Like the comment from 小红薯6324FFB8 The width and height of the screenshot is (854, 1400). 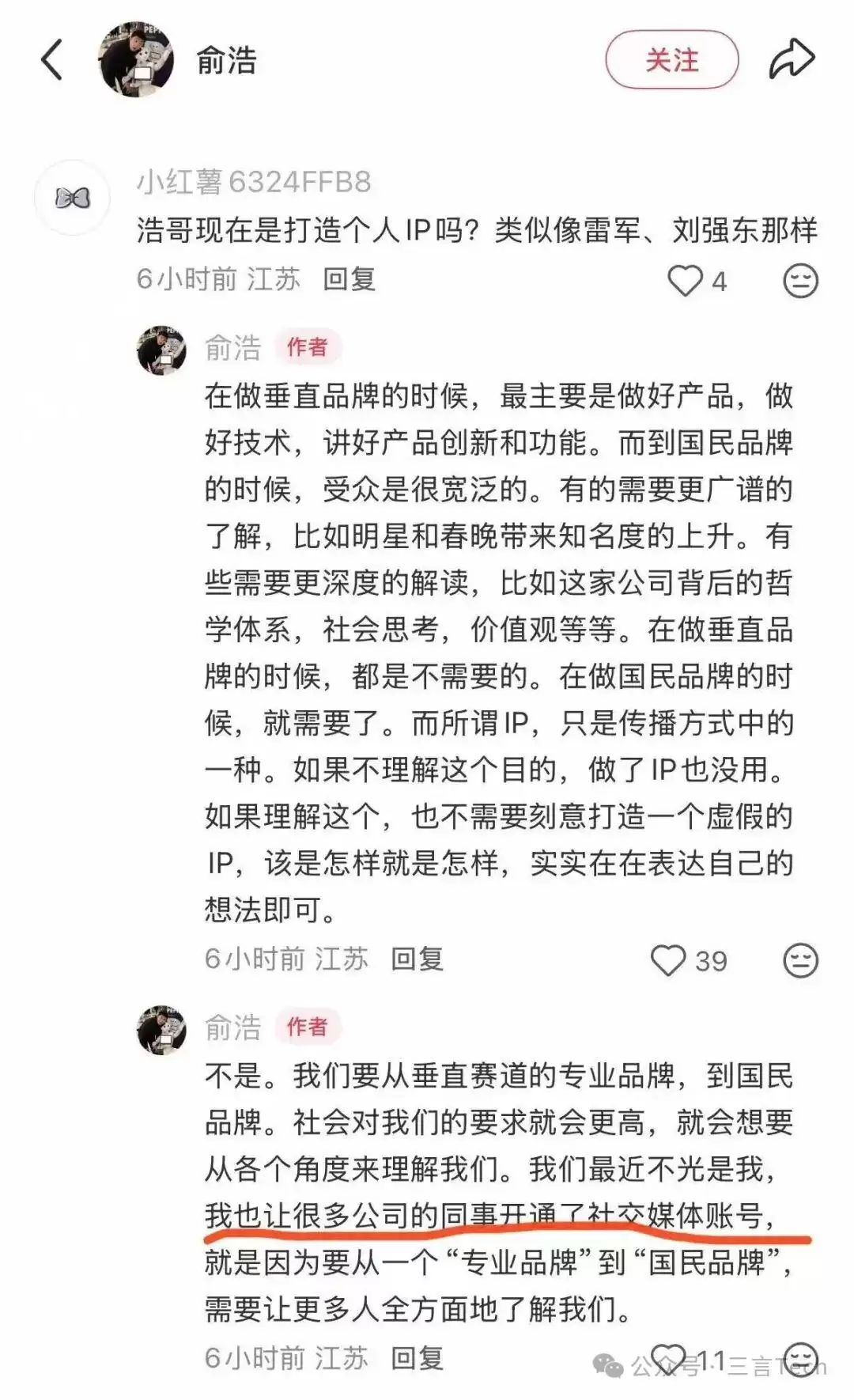pos(685,281)
